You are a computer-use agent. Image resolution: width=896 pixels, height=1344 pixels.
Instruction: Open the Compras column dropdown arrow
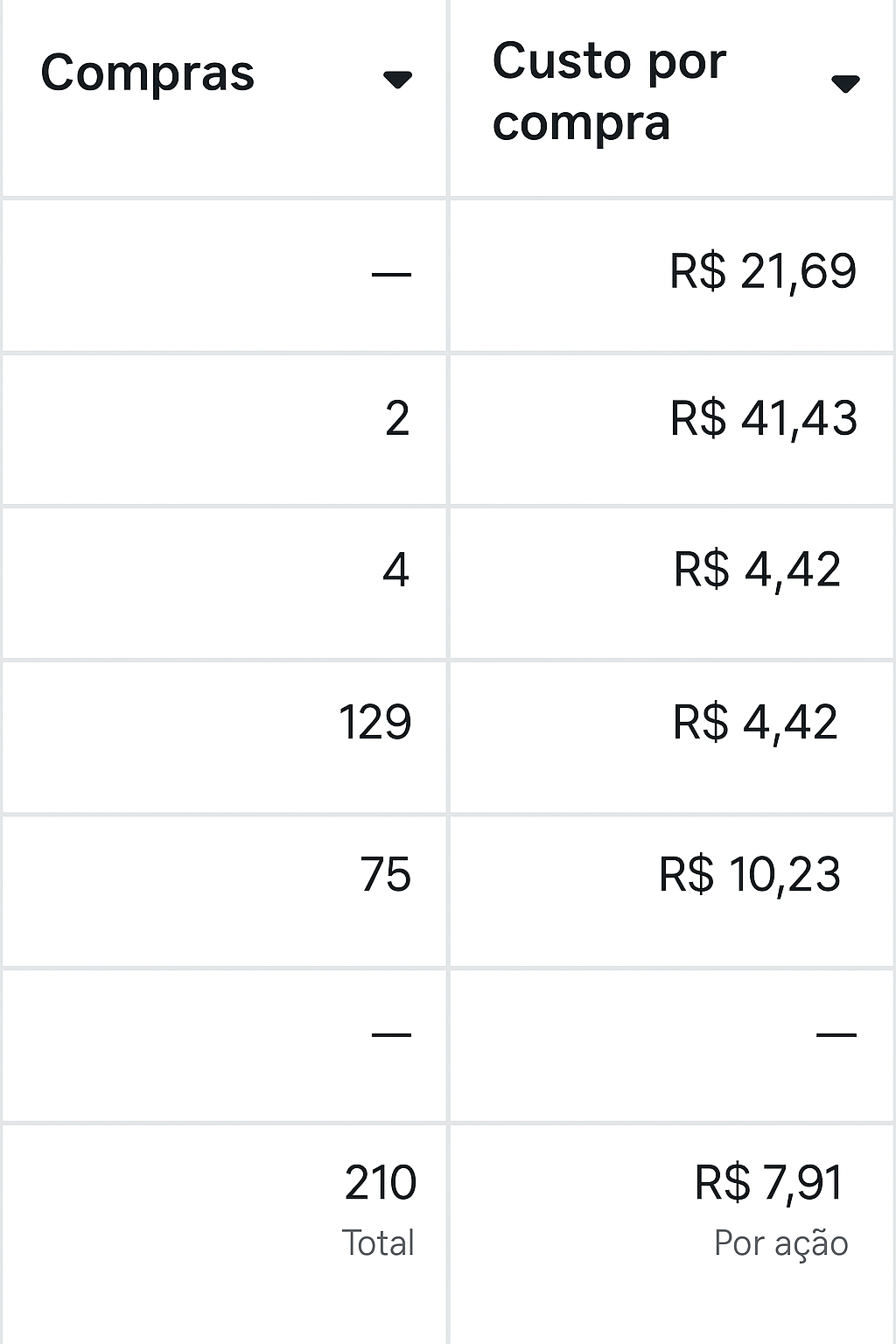(x=397, y=80)
